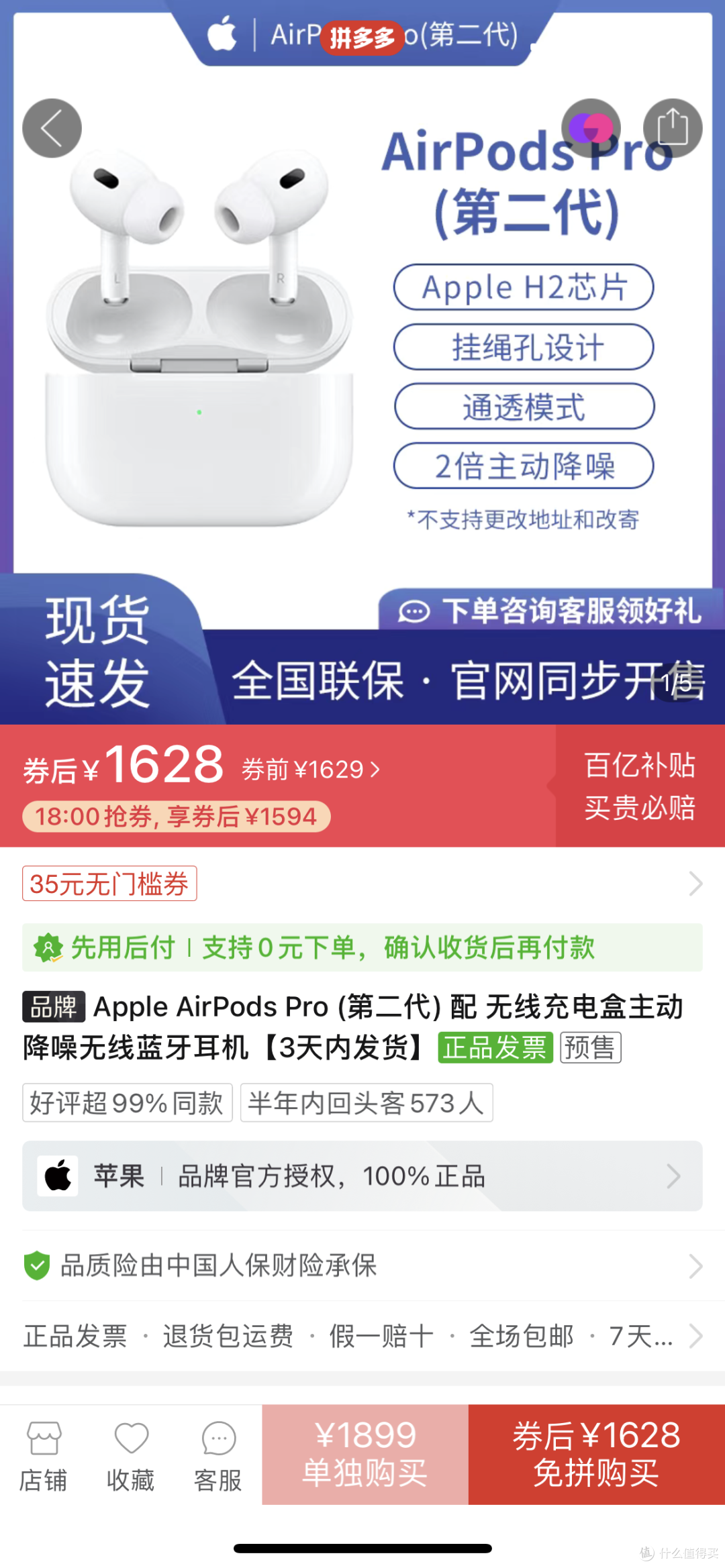This screenshot has height=1568, width=725.
Task: Share this AirPods Pro listing
Action: pos(673,127)
